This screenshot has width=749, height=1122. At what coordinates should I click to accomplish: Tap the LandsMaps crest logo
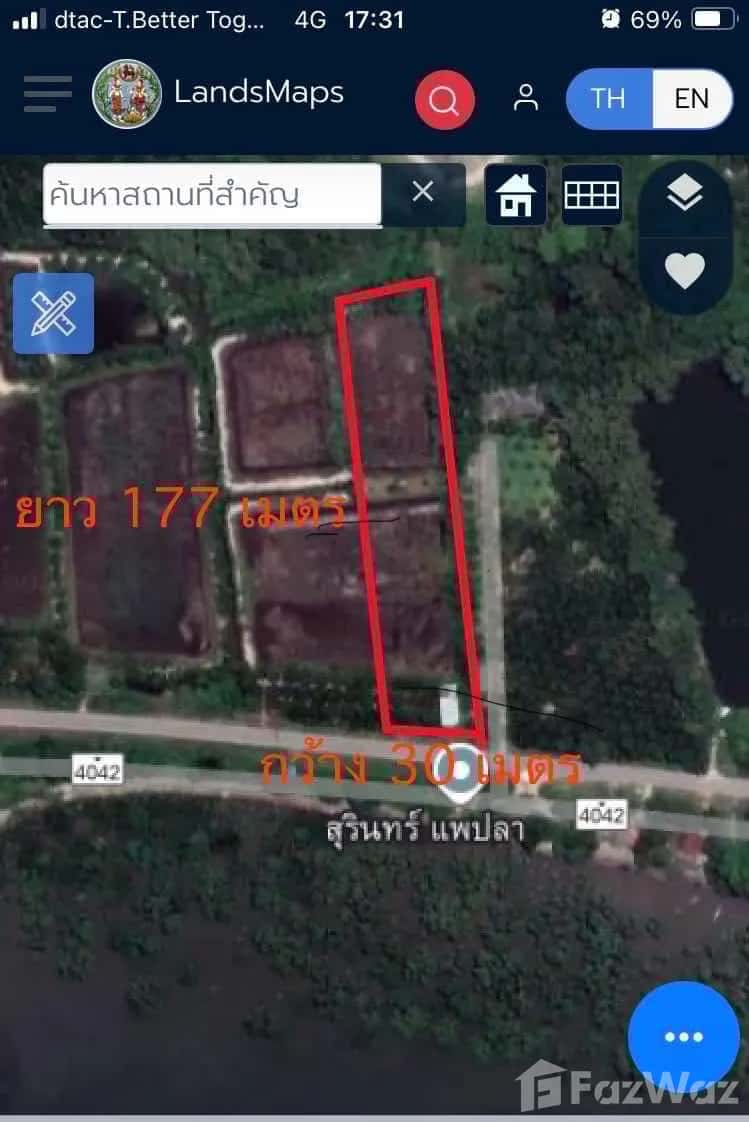point(127,93)
